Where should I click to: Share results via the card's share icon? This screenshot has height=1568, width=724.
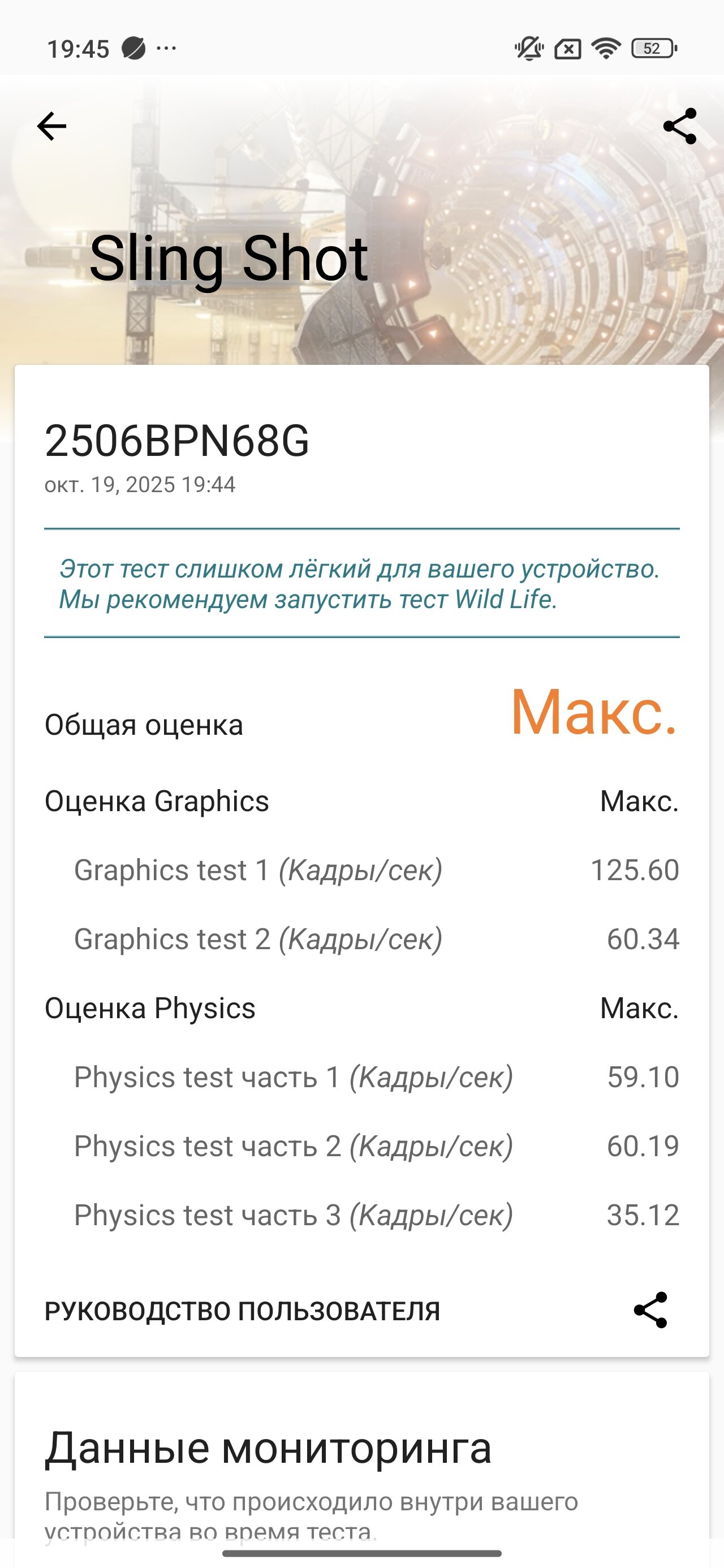tap(650, 1310)
